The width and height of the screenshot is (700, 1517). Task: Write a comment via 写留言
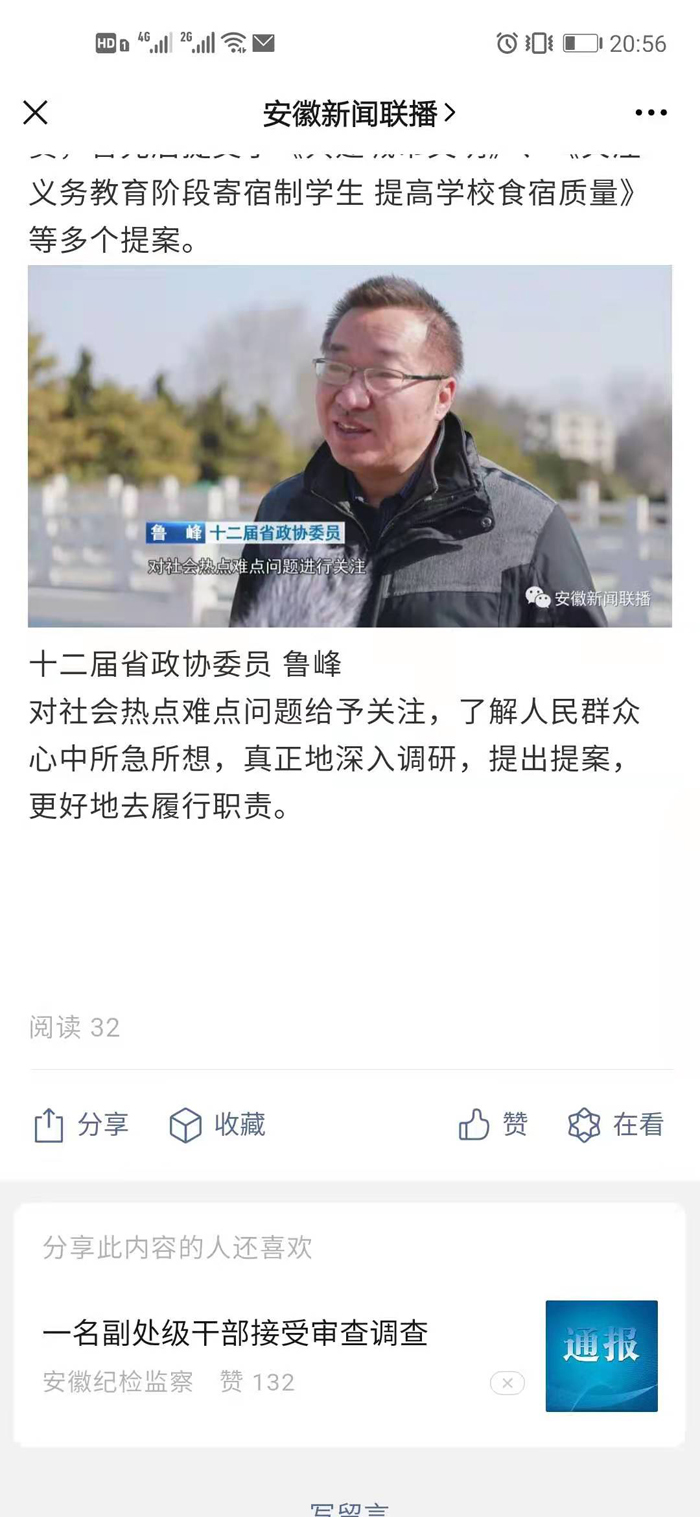[350, 1509]
